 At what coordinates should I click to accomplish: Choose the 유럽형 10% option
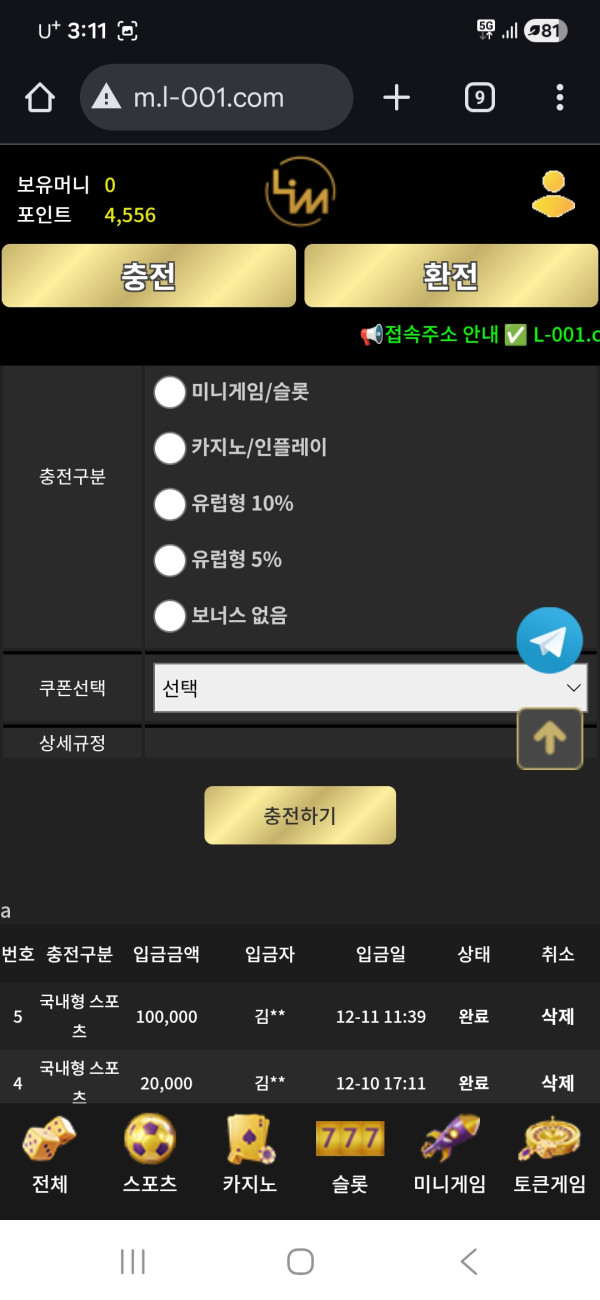[x=170, y=504]
